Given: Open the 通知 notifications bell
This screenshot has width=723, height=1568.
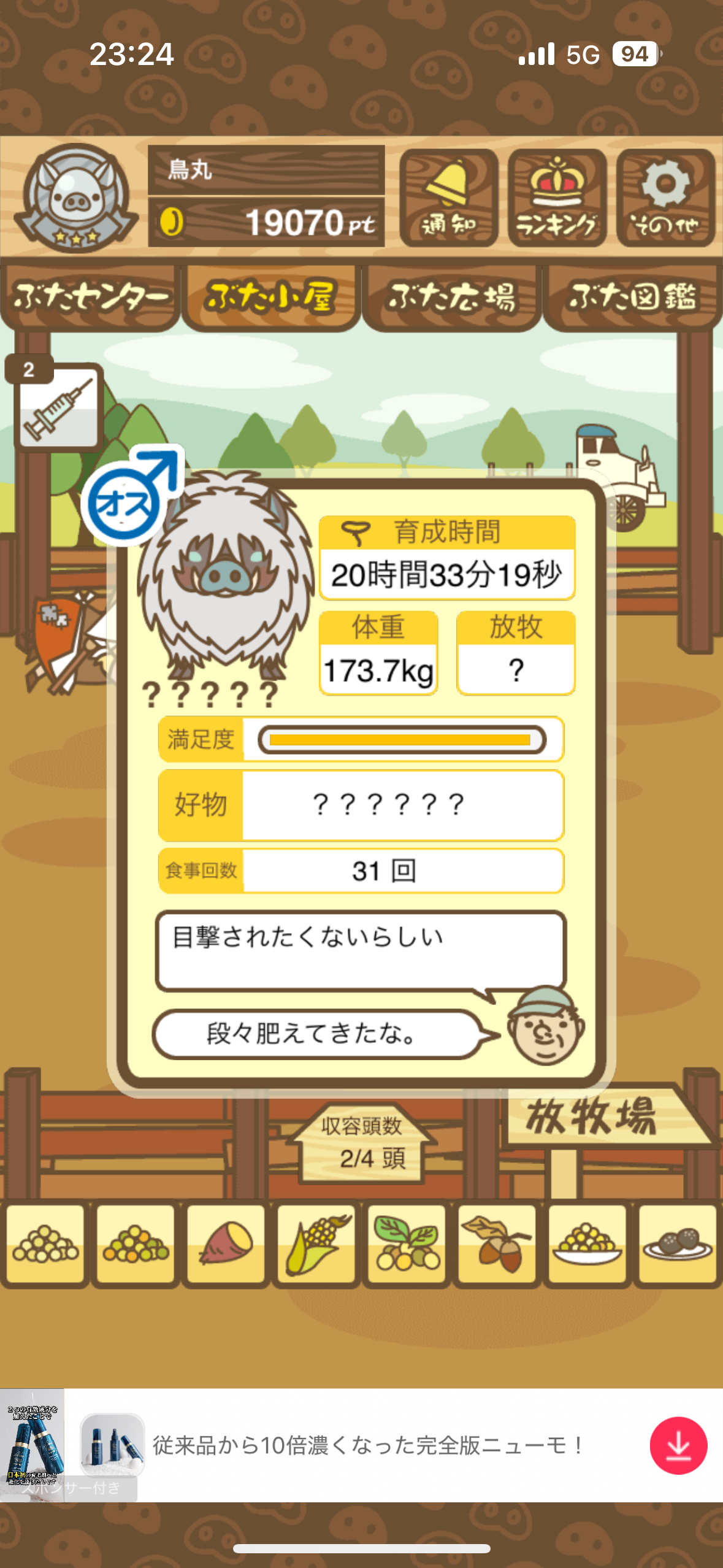Looking at the screenshot, I should point(448,198).
